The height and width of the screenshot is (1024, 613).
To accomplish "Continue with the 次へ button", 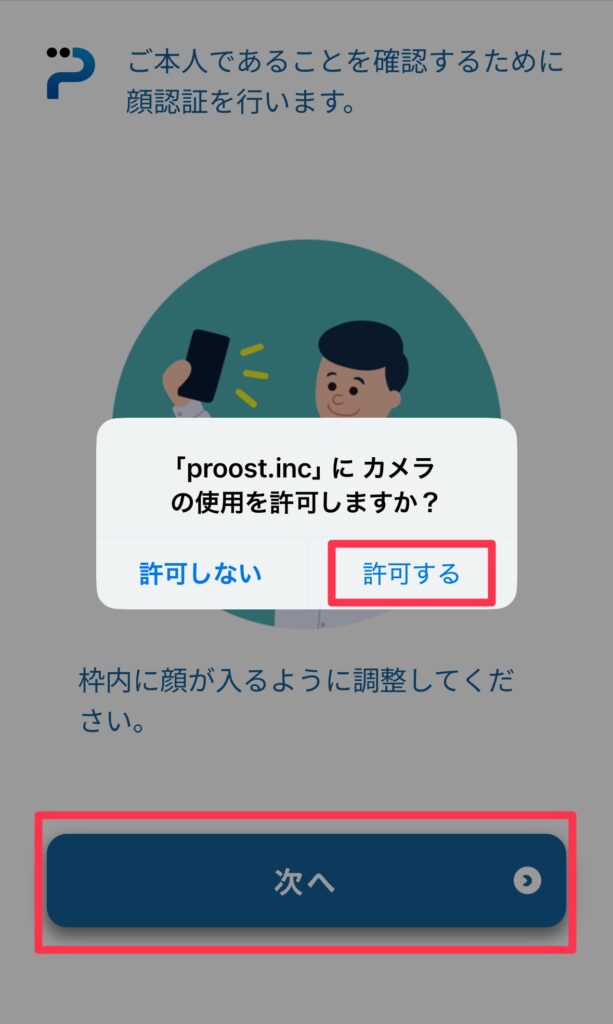I will click(306, 880).
